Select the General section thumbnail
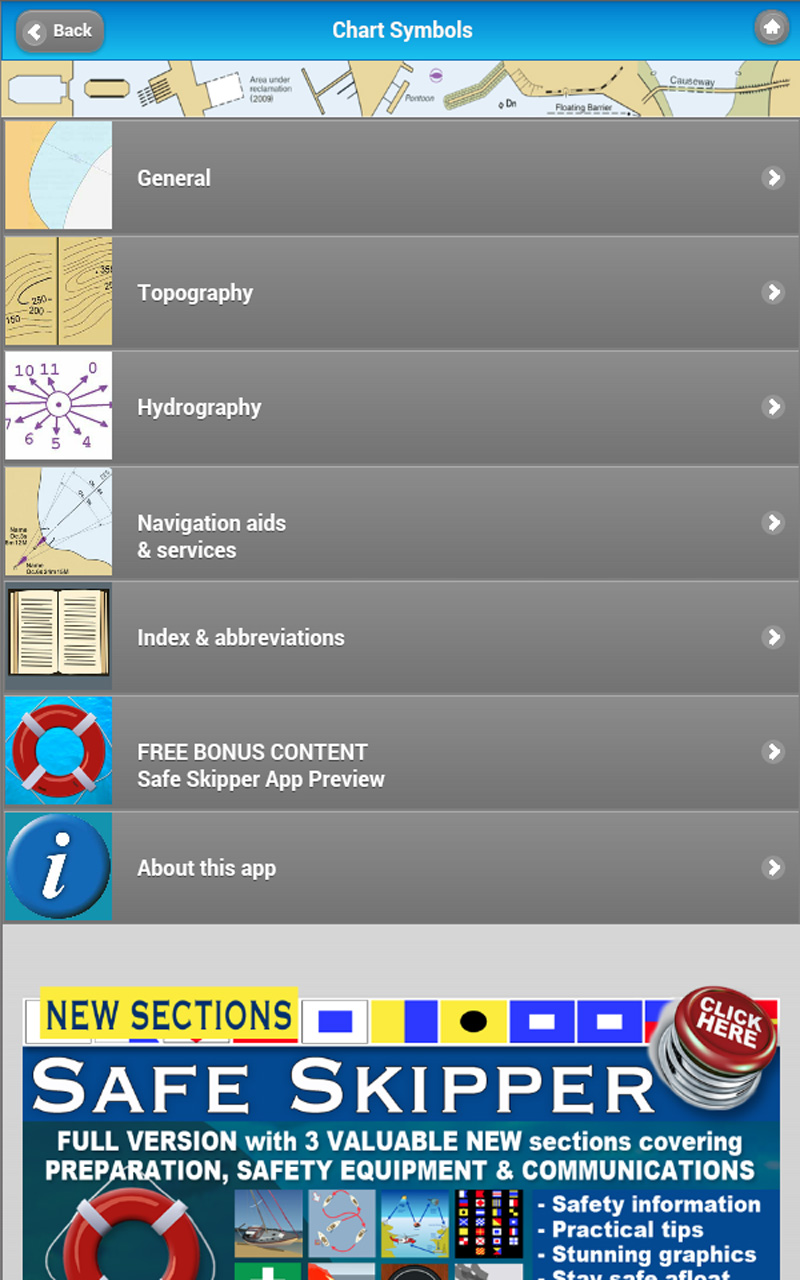This screenshot has width=800, height=1280. coord(57,174)
